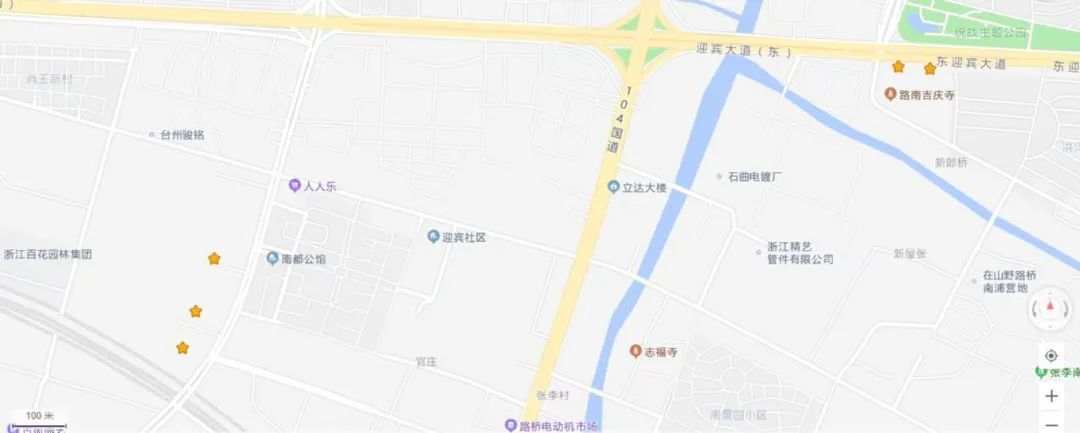This screenshot has height=433, width=1080.
Task: Center map on my current location
Action: [x=1051, y=356]
